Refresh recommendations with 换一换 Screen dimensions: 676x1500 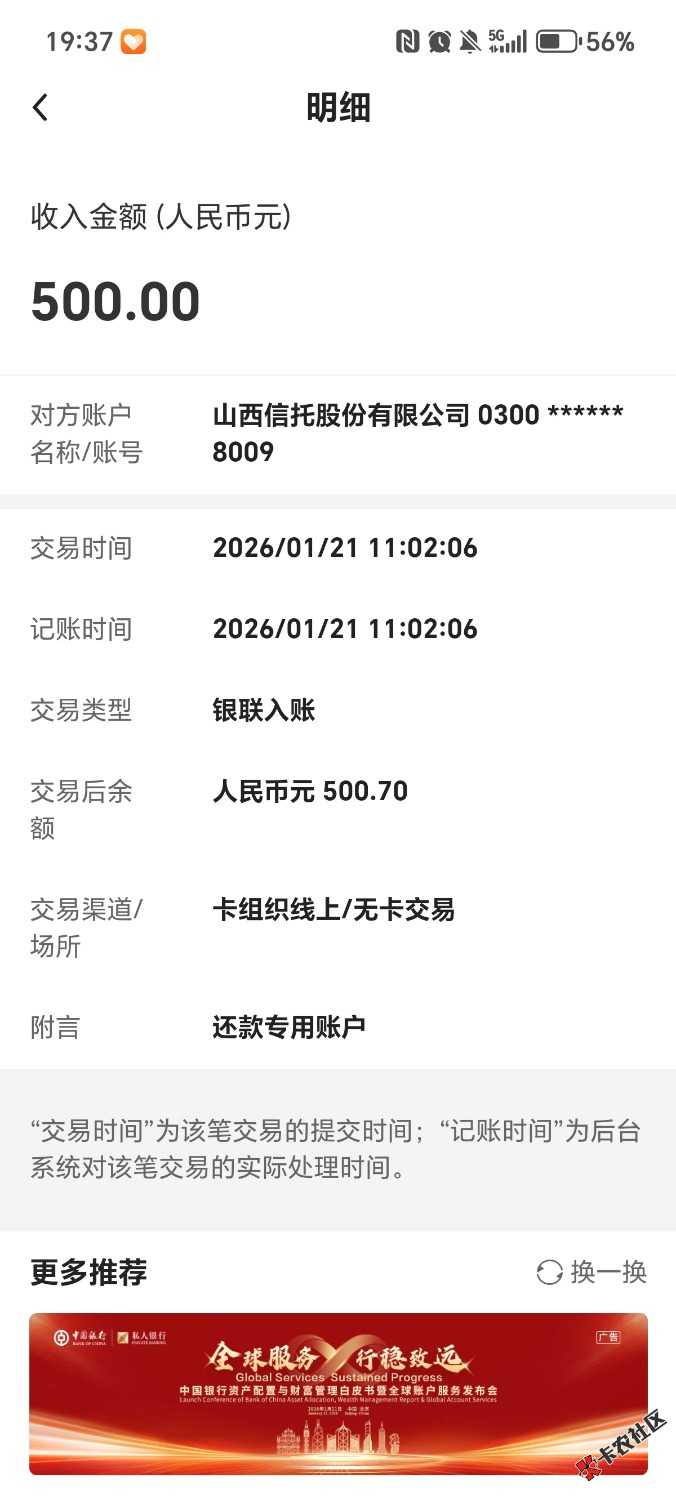[592, 1272]
